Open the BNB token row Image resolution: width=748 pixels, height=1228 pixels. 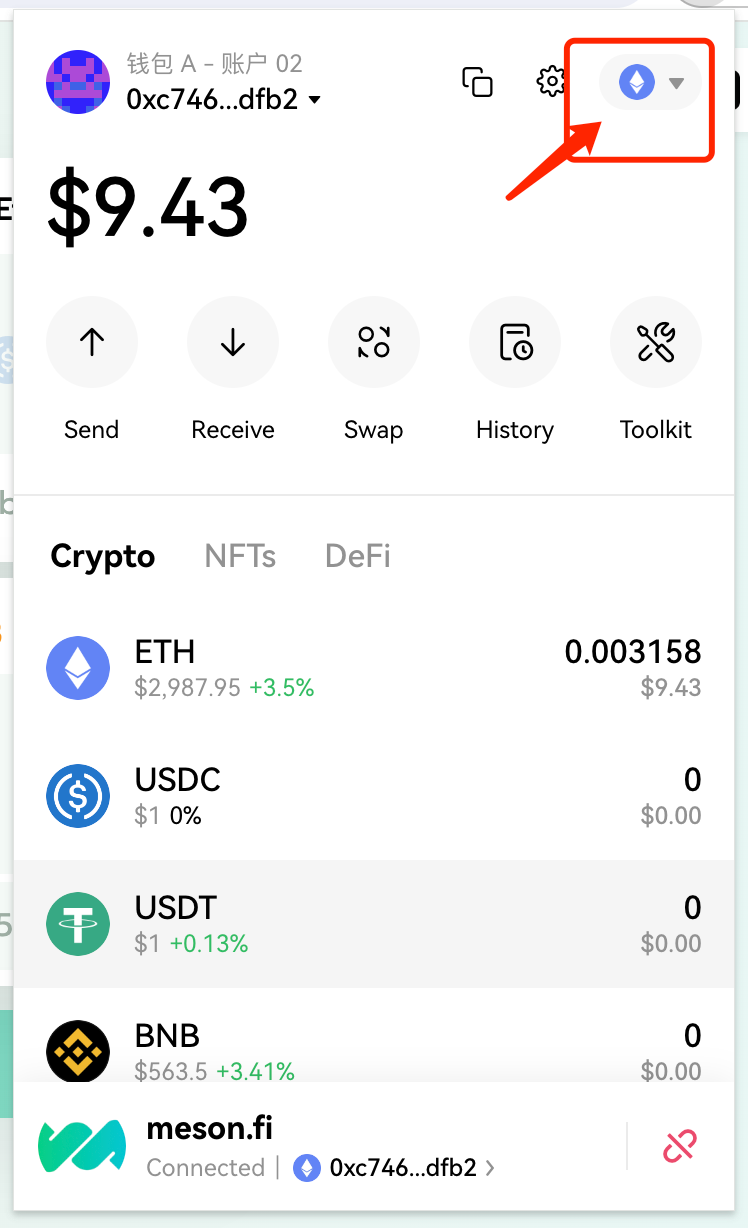374,1050
